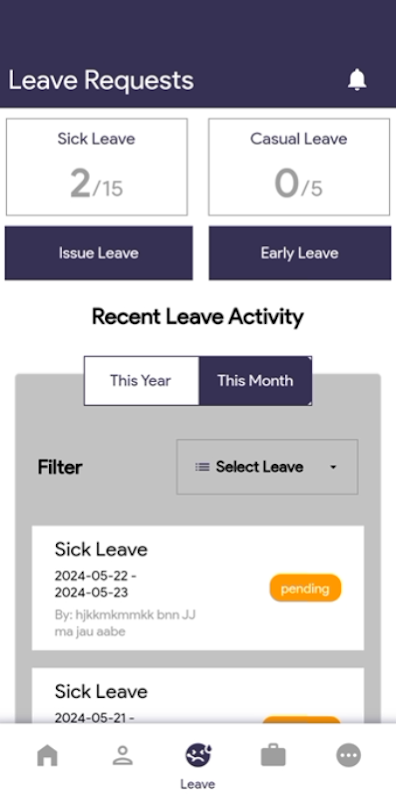This screenshot has height=800, width=396.
Task: Tap the Issue Leave button
Action: 98,253
